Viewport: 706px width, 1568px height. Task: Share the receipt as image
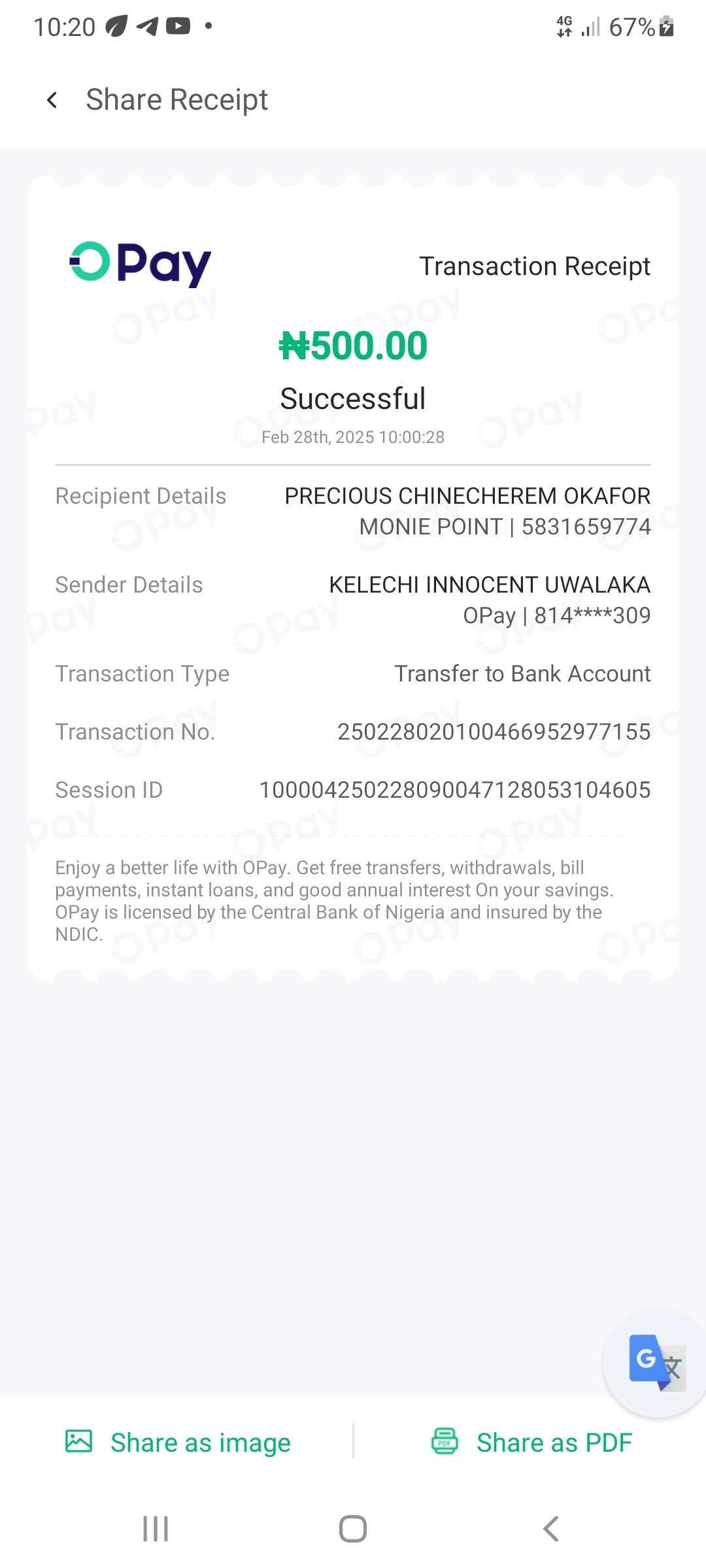(x=178, y=1442)
